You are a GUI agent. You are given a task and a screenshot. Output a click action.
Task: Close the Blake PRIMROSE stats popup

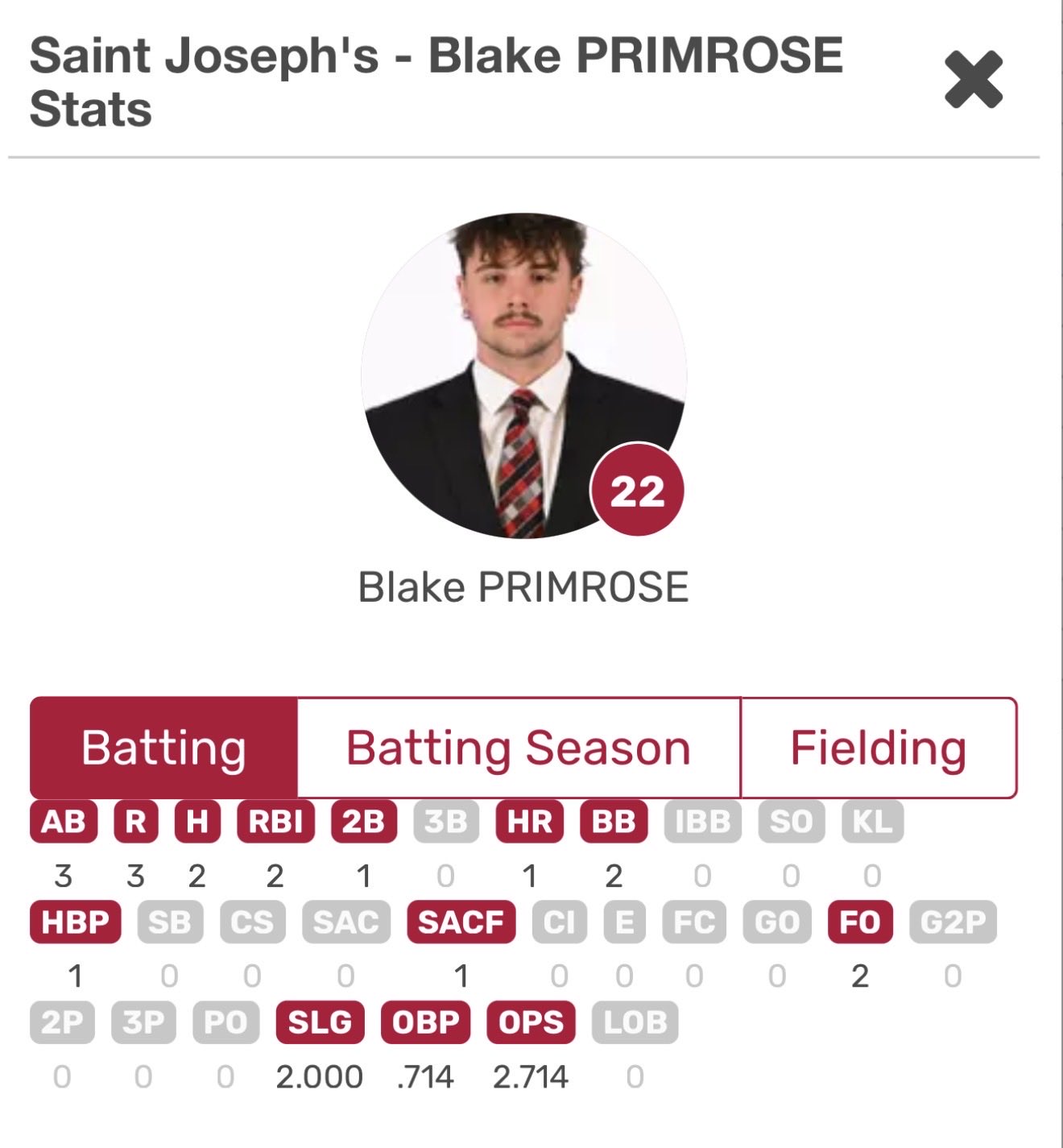973,80
